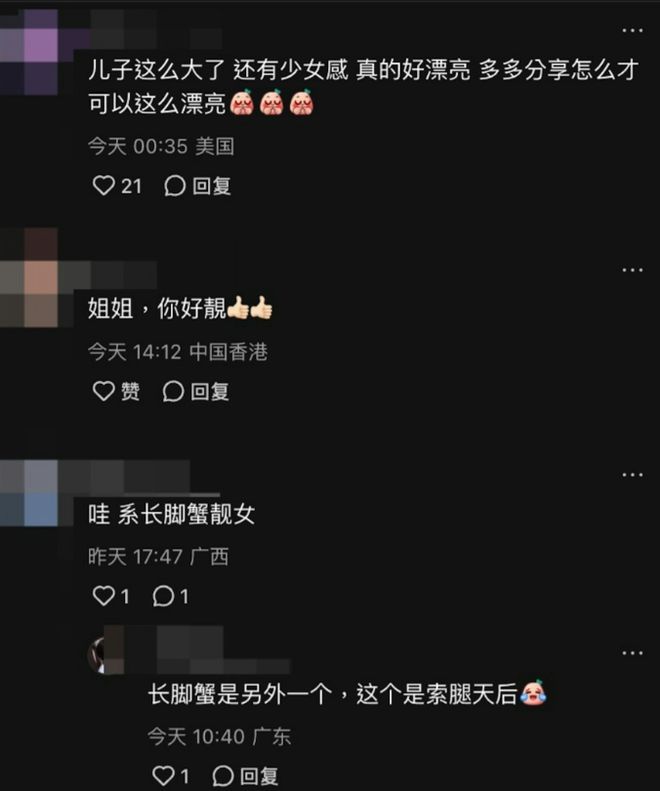660x791 pixels.
Task: Open overflow menu for the 索腿天后 reply
Action: pyautogui.click(x=632, y=653)
